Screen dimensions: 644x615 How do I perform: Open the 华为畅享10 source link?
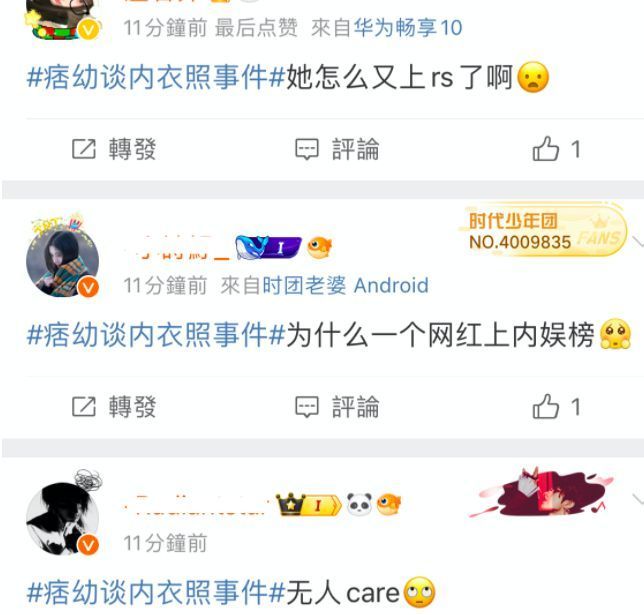pos(407,28)
